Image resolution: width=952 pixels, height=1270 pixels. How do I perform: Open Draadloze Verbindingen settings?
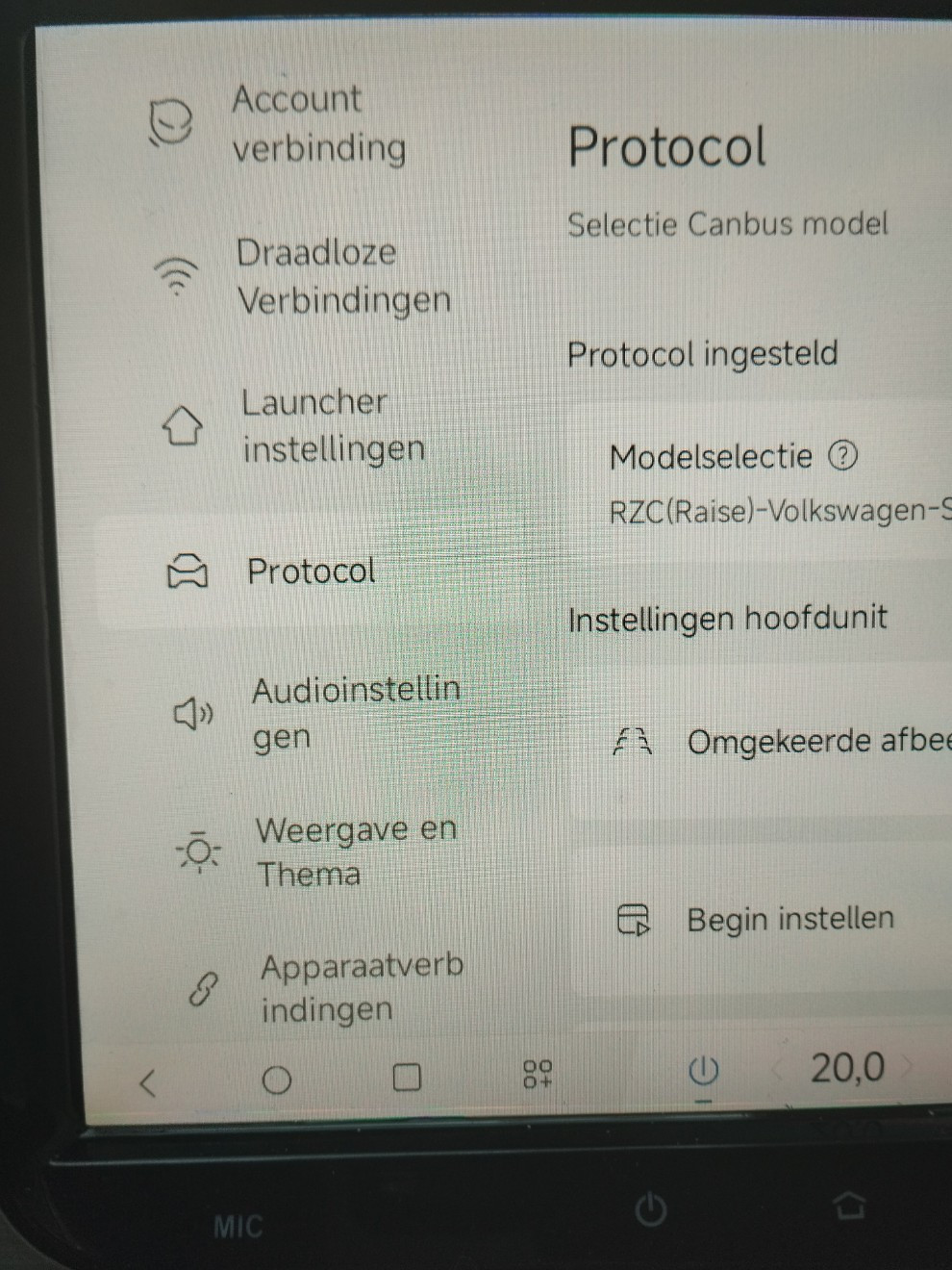[x=317, y=276]
